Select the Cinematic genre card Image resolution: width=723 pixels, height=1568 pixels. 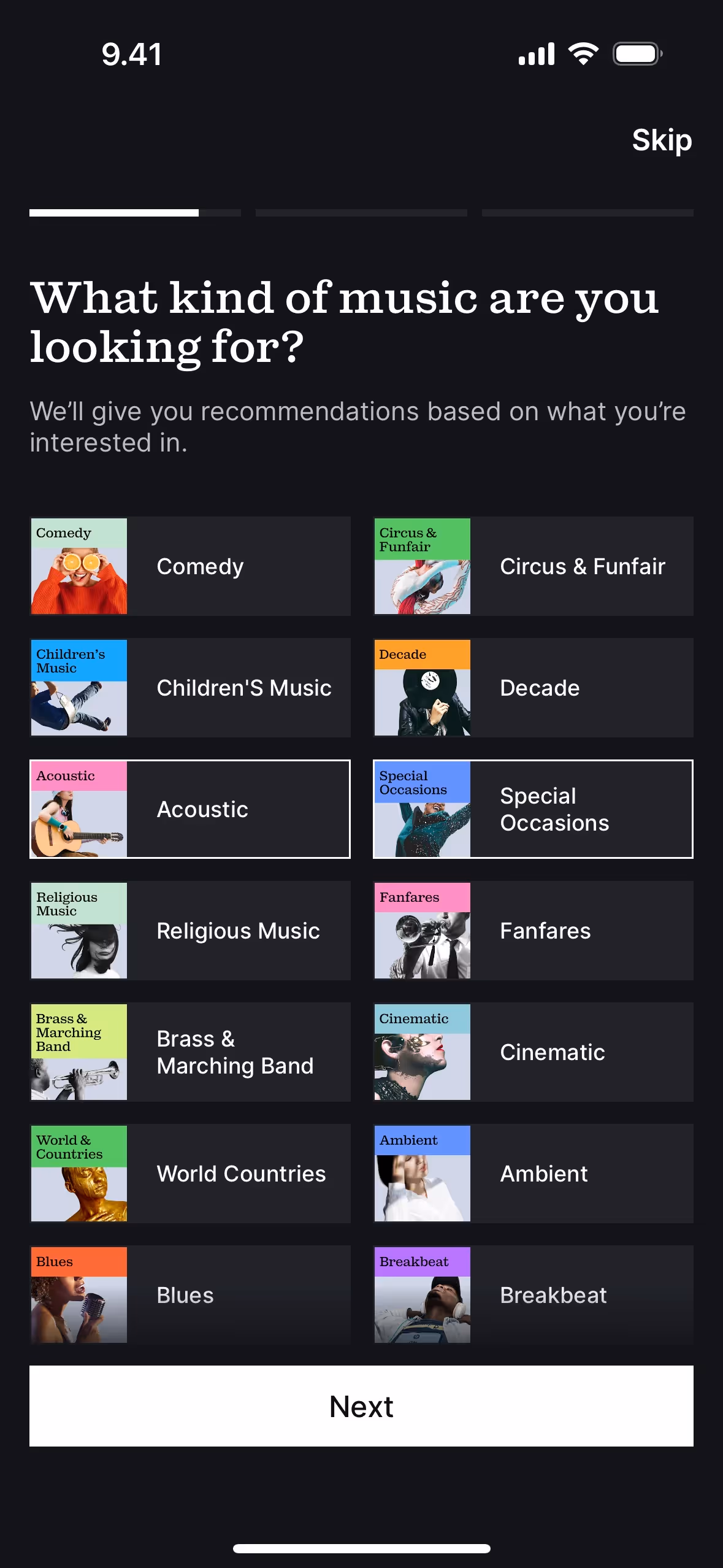point(533,1052)
